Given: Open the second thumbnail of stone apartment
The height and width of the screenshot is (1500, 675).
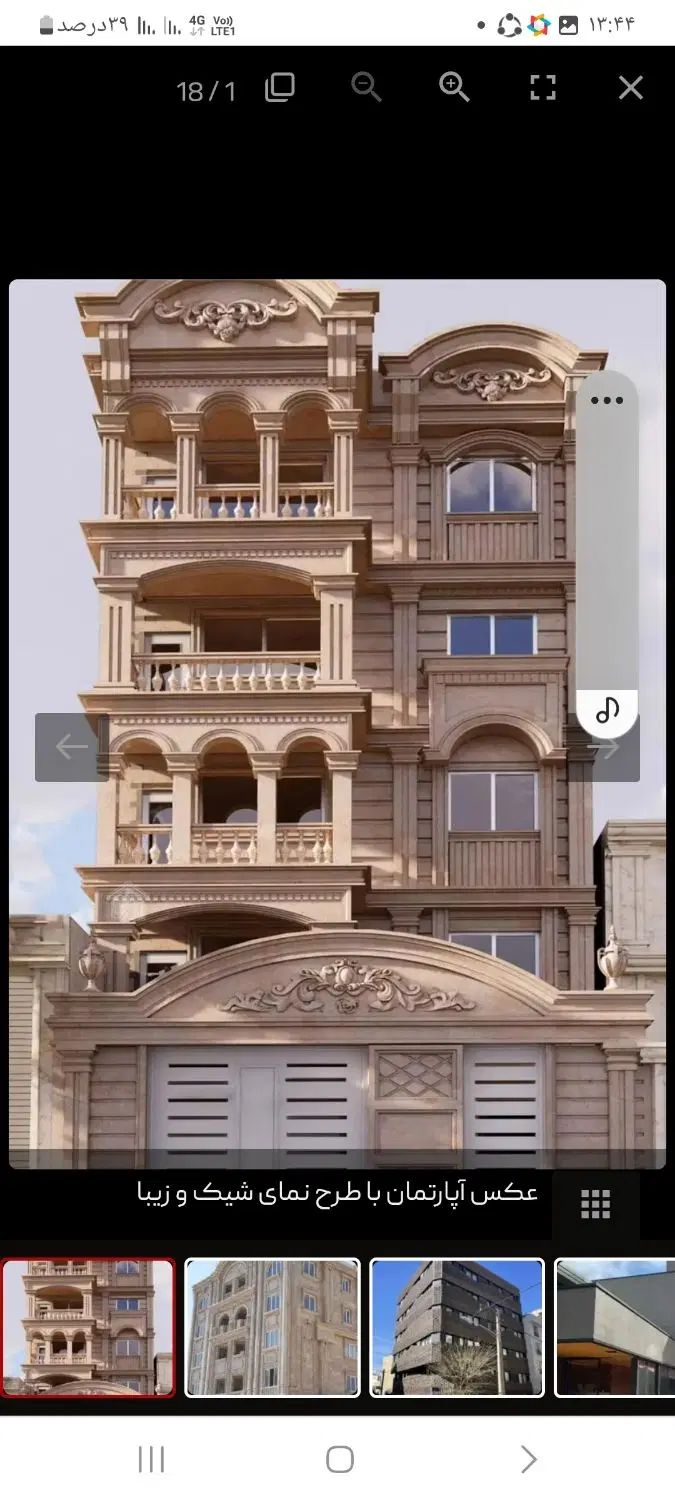Looking at the screenshot, I should pyautogui.click(x=272, y=1327).
